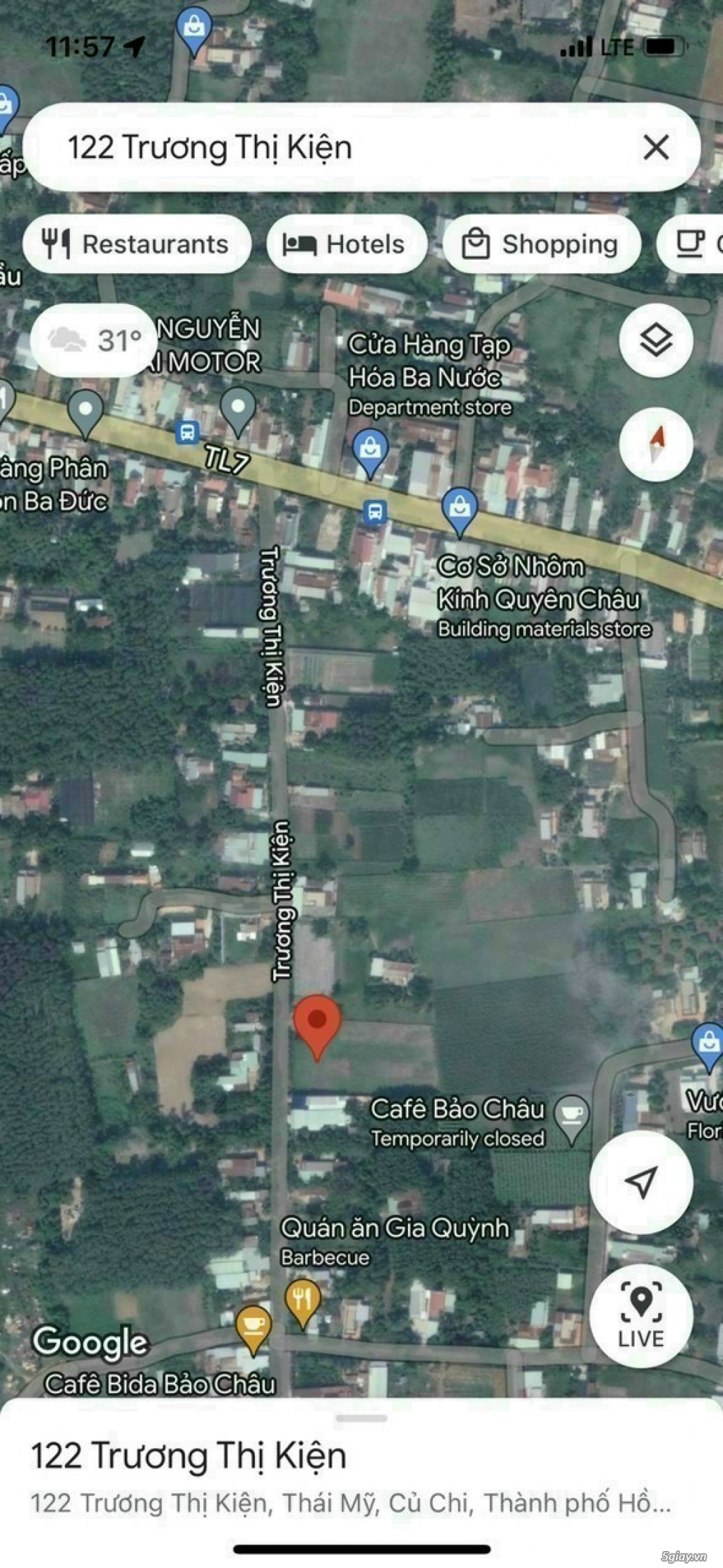Open the map layers button
Screen dimensions: 723x1568
[656, 341]
